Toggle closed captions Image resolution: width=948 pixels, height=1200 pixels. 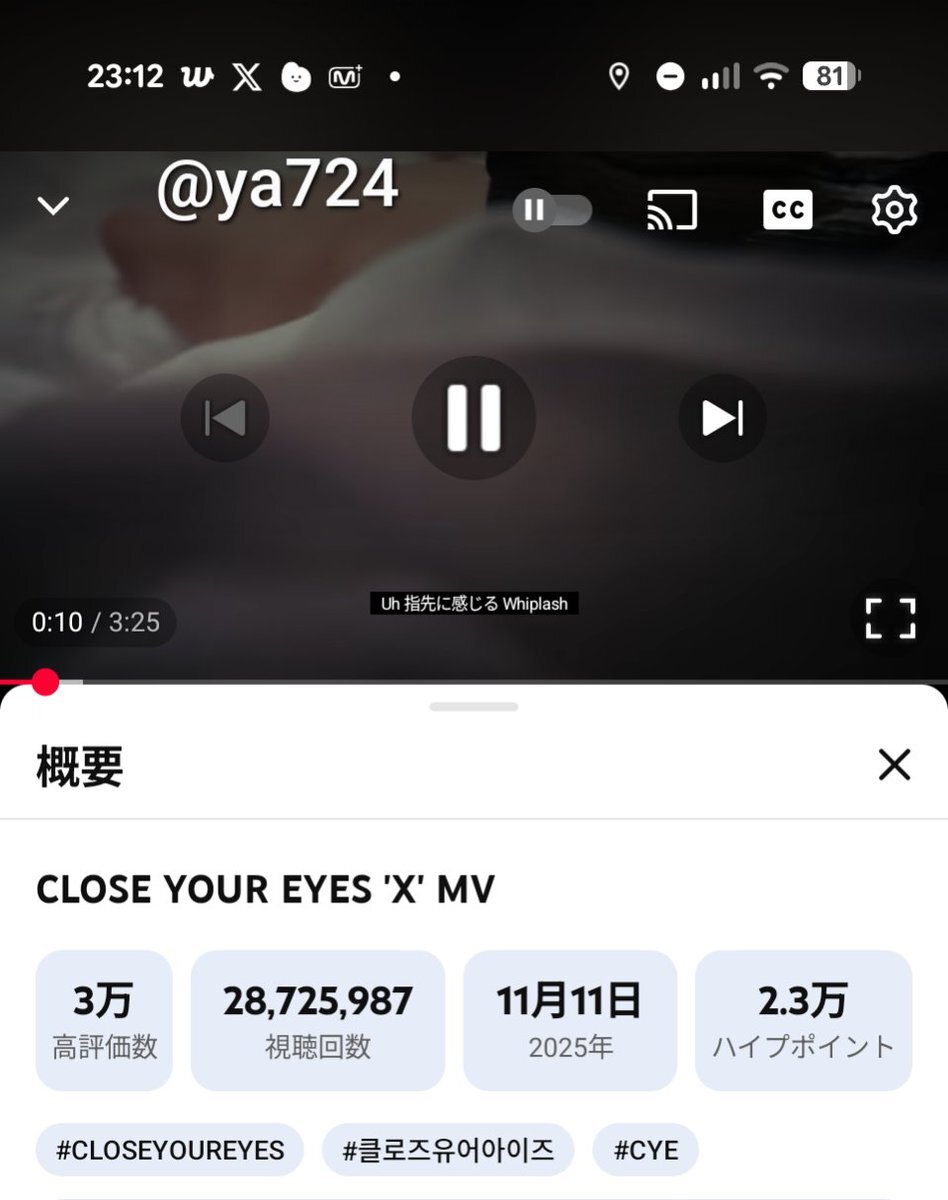[787, 210]
